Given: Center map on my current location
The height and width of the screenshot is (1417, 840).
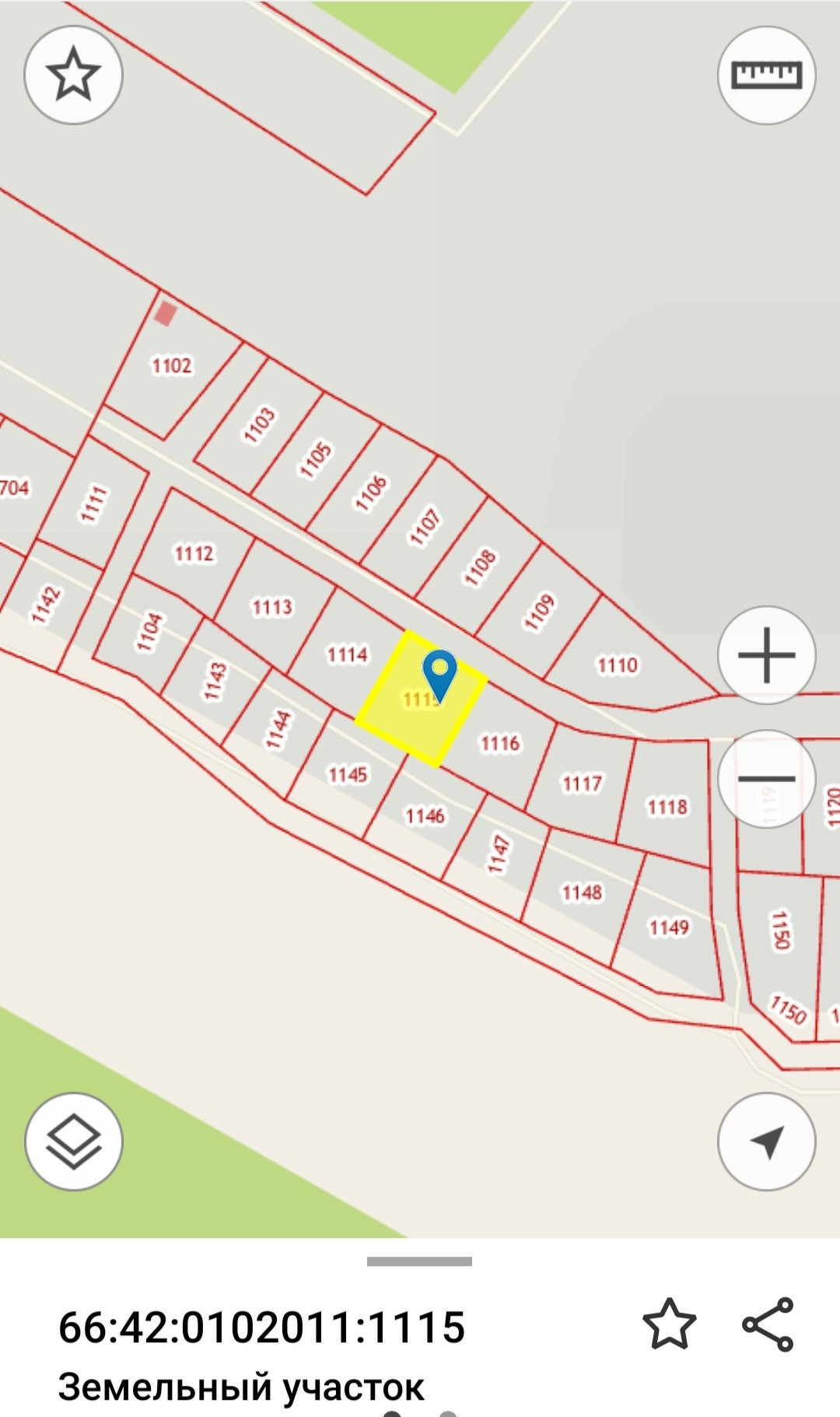Looking at the screenshot, I should coord(766,1141).
